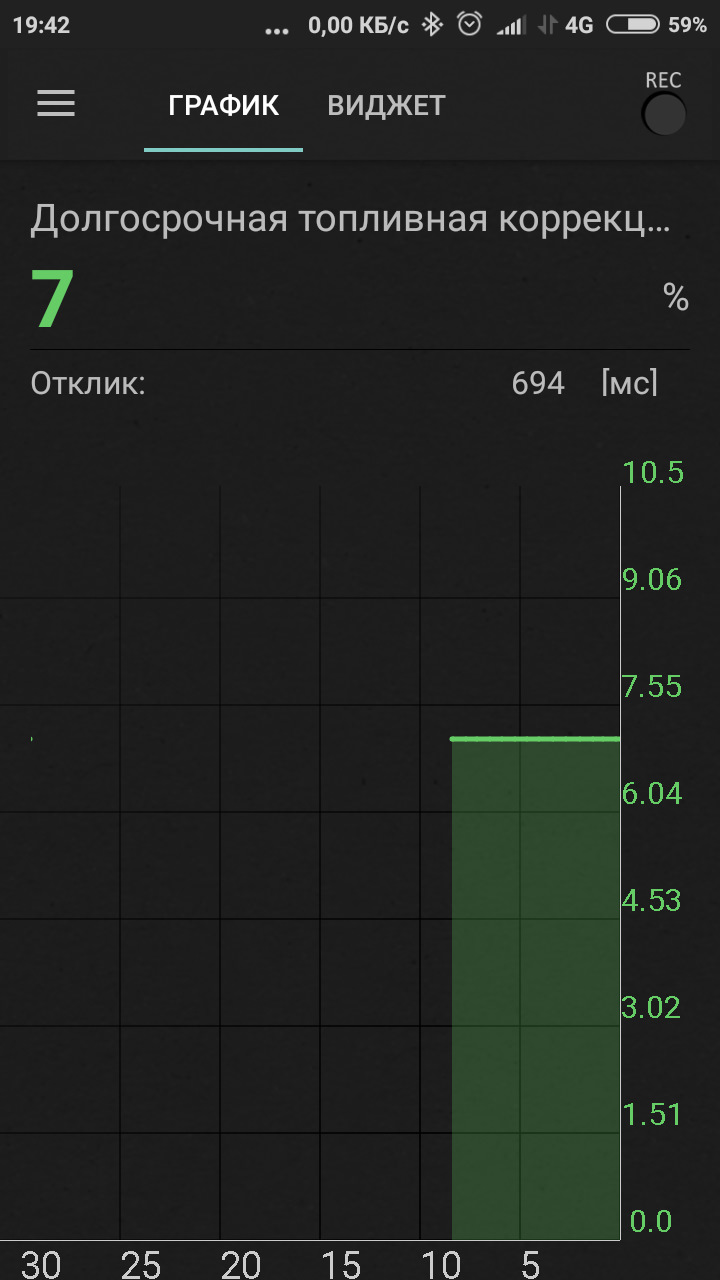Image resolution: width=720 pixels, height=1280 pixels.
Task: Switch to the ВИДЖЕТ tab
Action: (x=386, y=106)
